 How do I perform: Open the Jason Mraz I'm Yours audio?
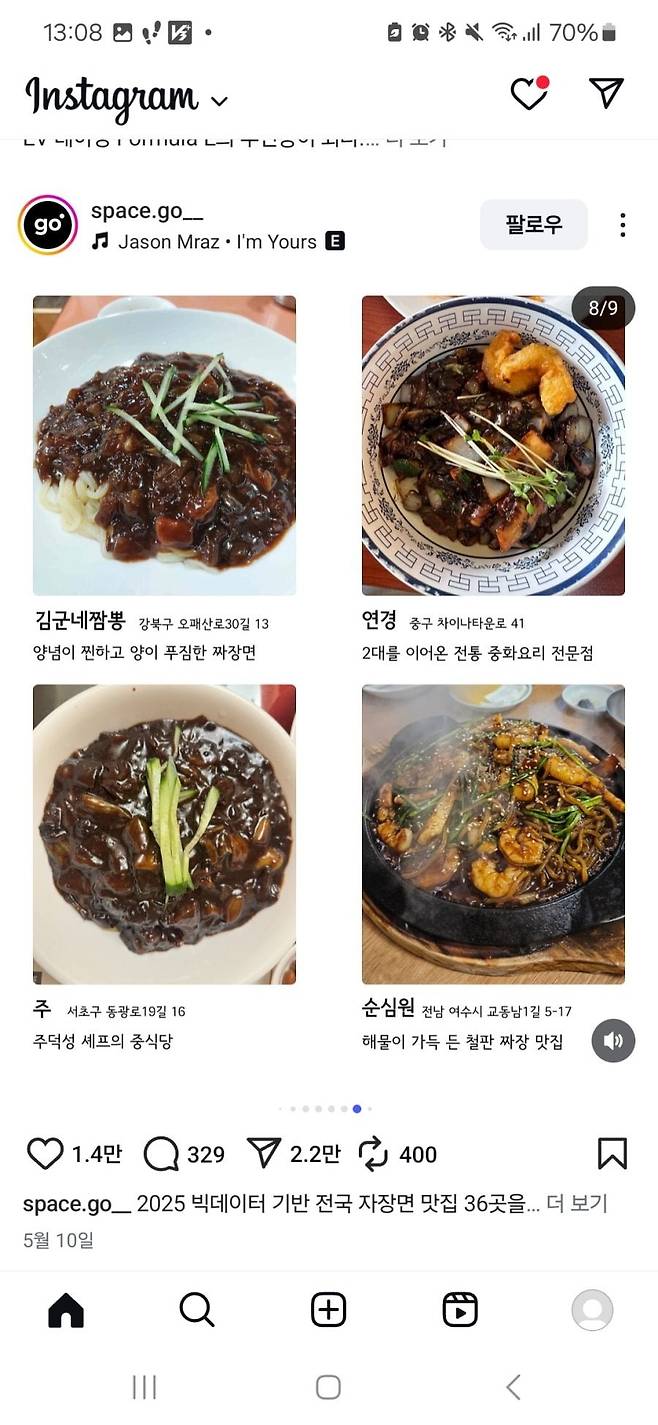coord(217,242)
